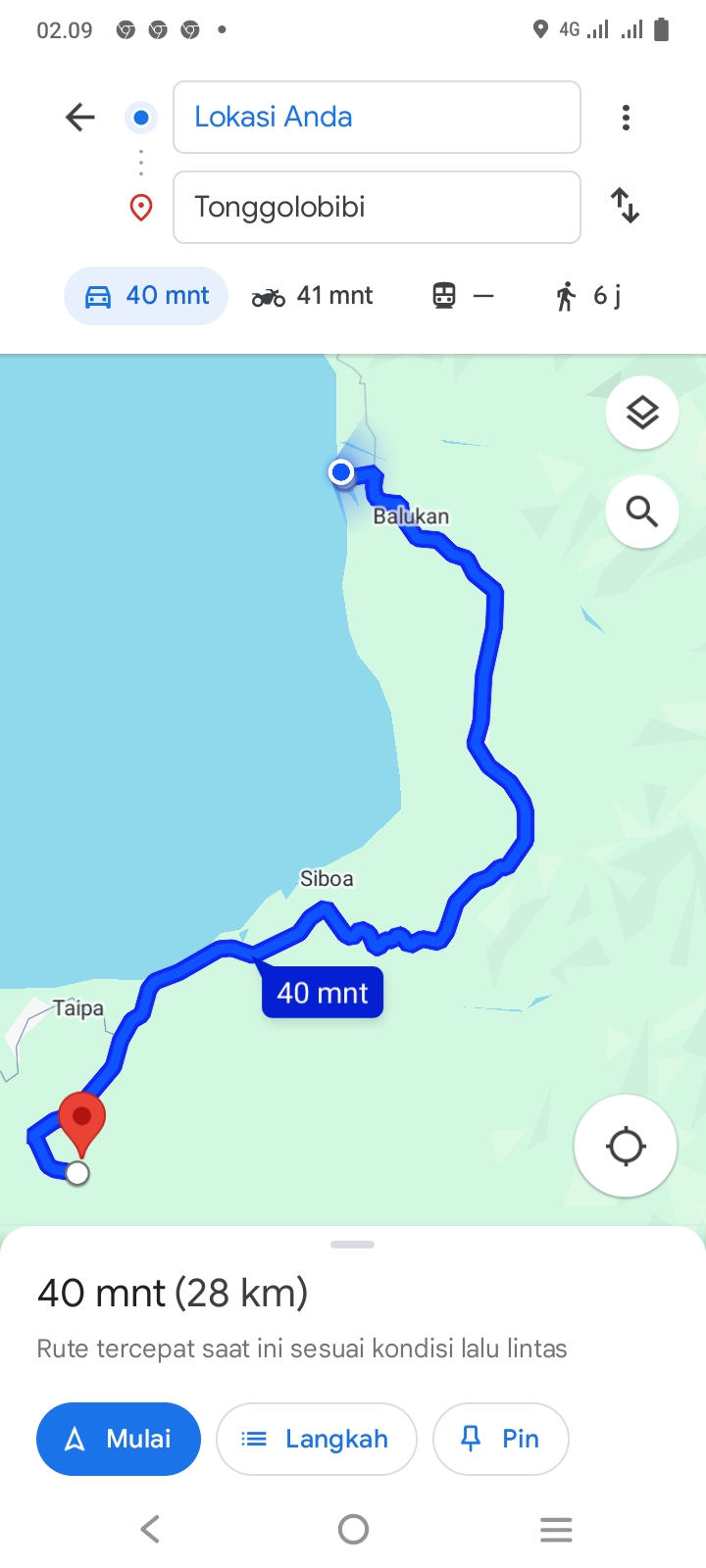Edit the Tonggolobibi destination field
The width and height of the screenshot is (706, 1568).
377,207
